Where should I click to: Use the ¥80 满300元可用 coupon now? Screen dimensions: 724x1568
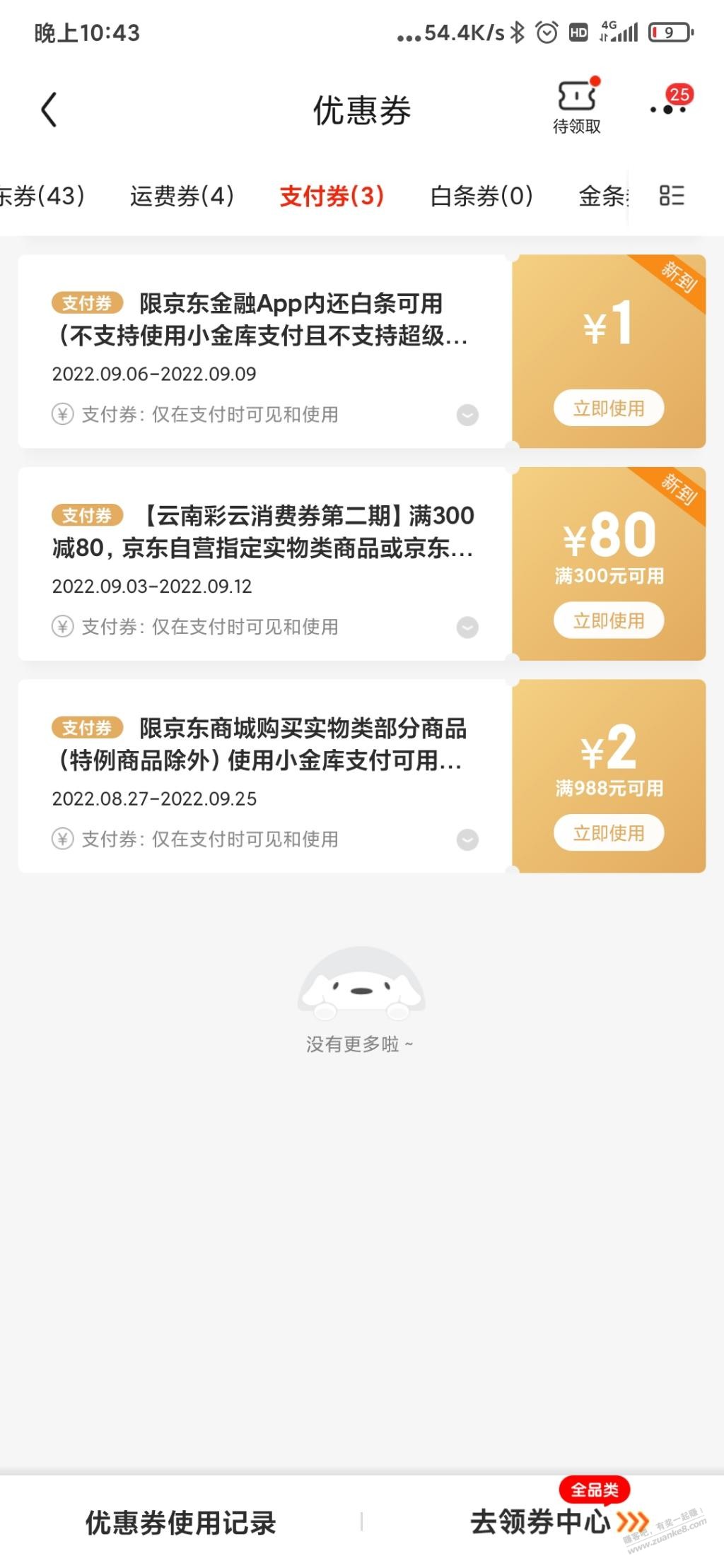tap(608, 620)
